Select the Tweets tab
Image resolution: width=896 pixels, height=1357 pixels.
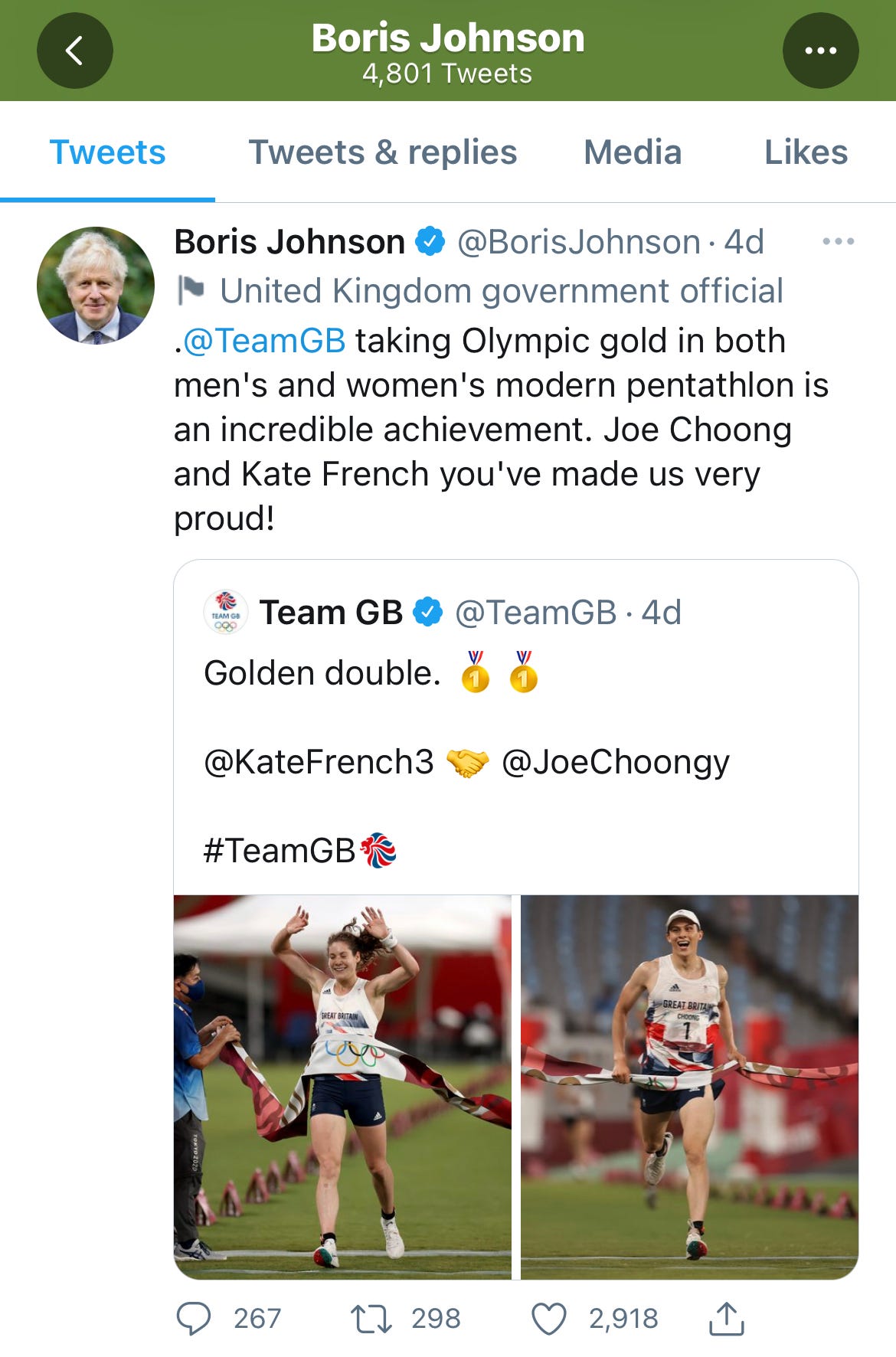(x=107, y=152)
